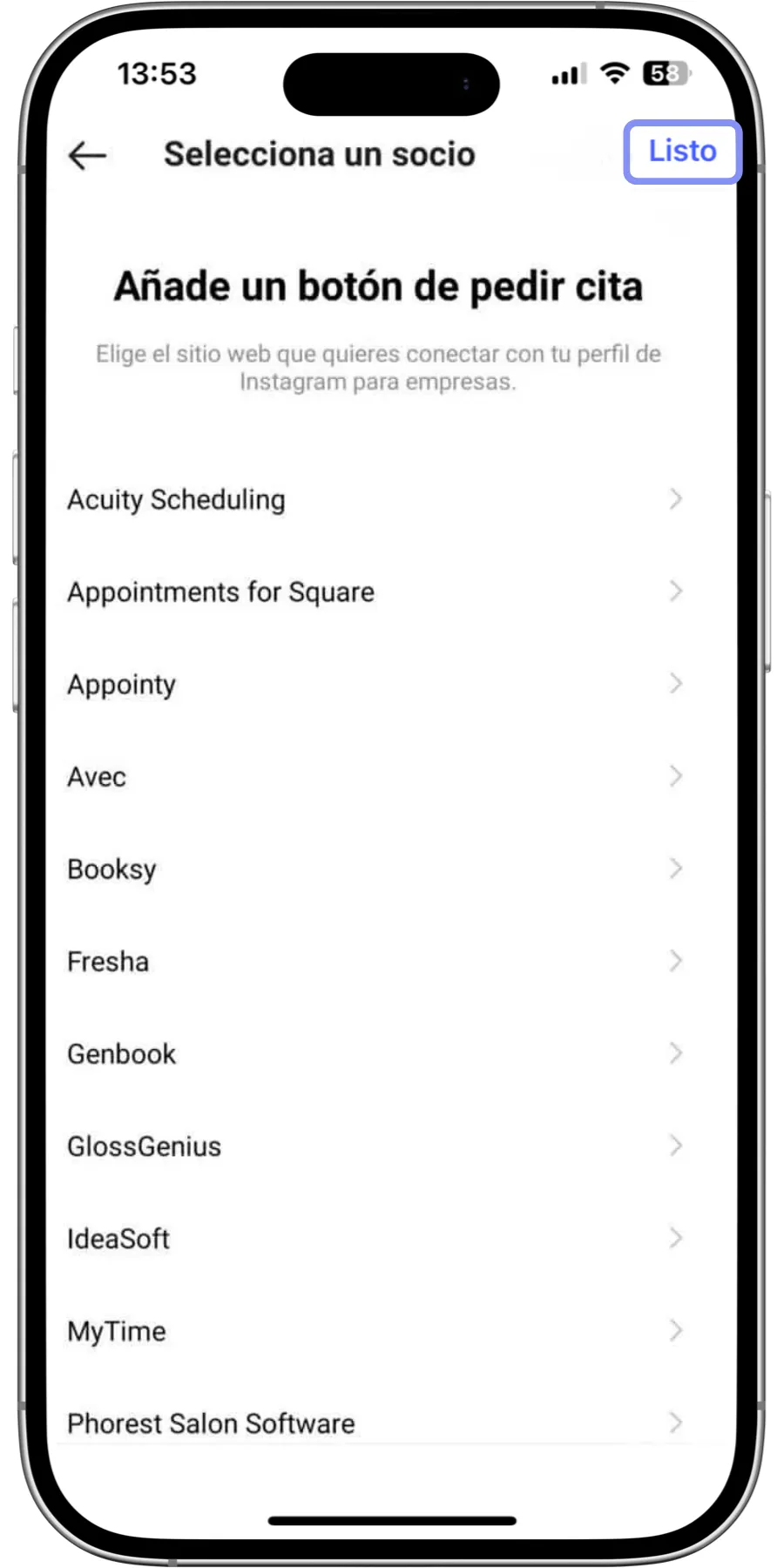Open the Booksy row
The image size is (784, 1568).
tap(375, 869)
